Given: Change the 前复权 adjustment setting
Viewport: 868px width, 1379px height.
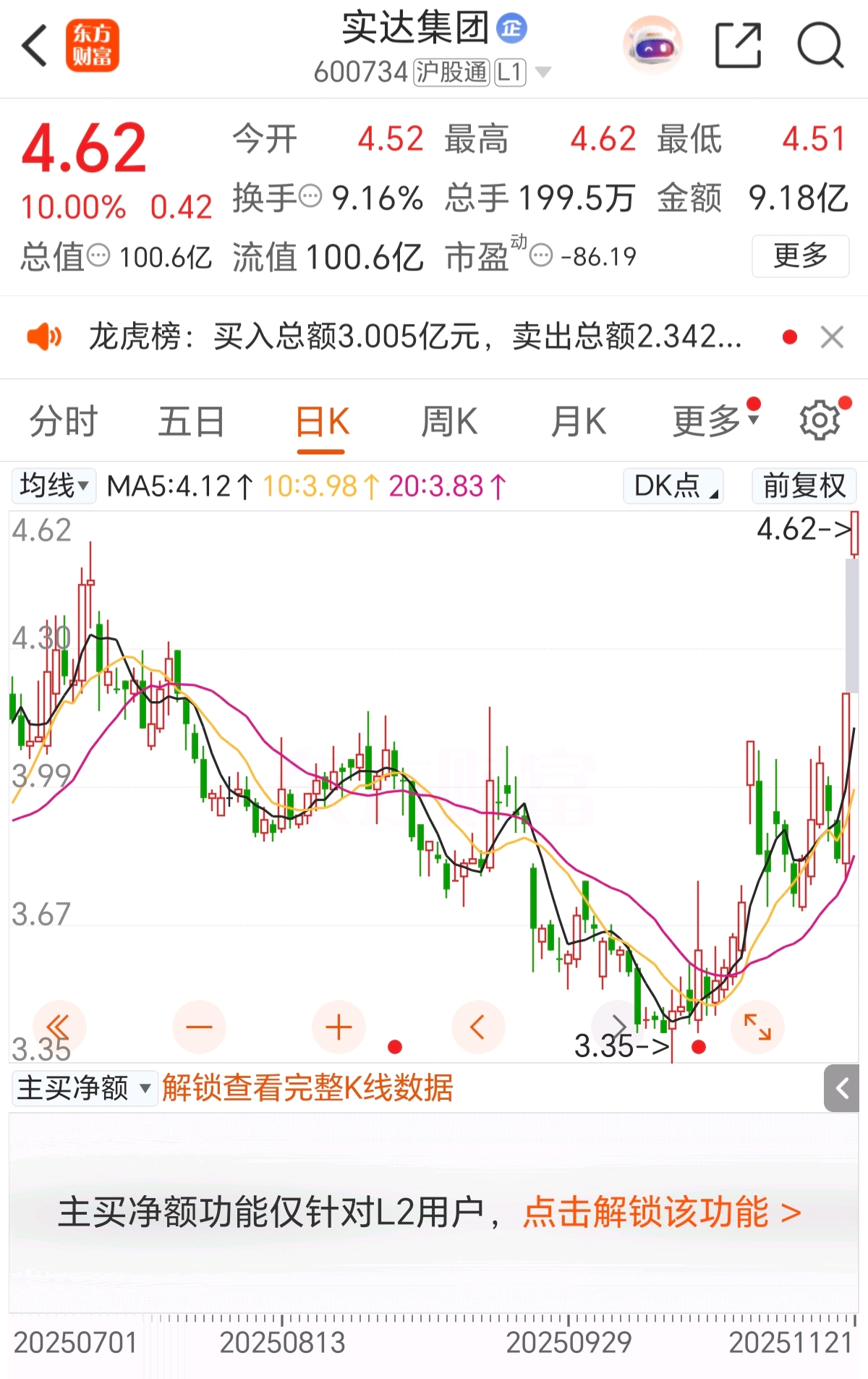Looking at the screenshot, I should pyautogui.click(x=804, y=485).
